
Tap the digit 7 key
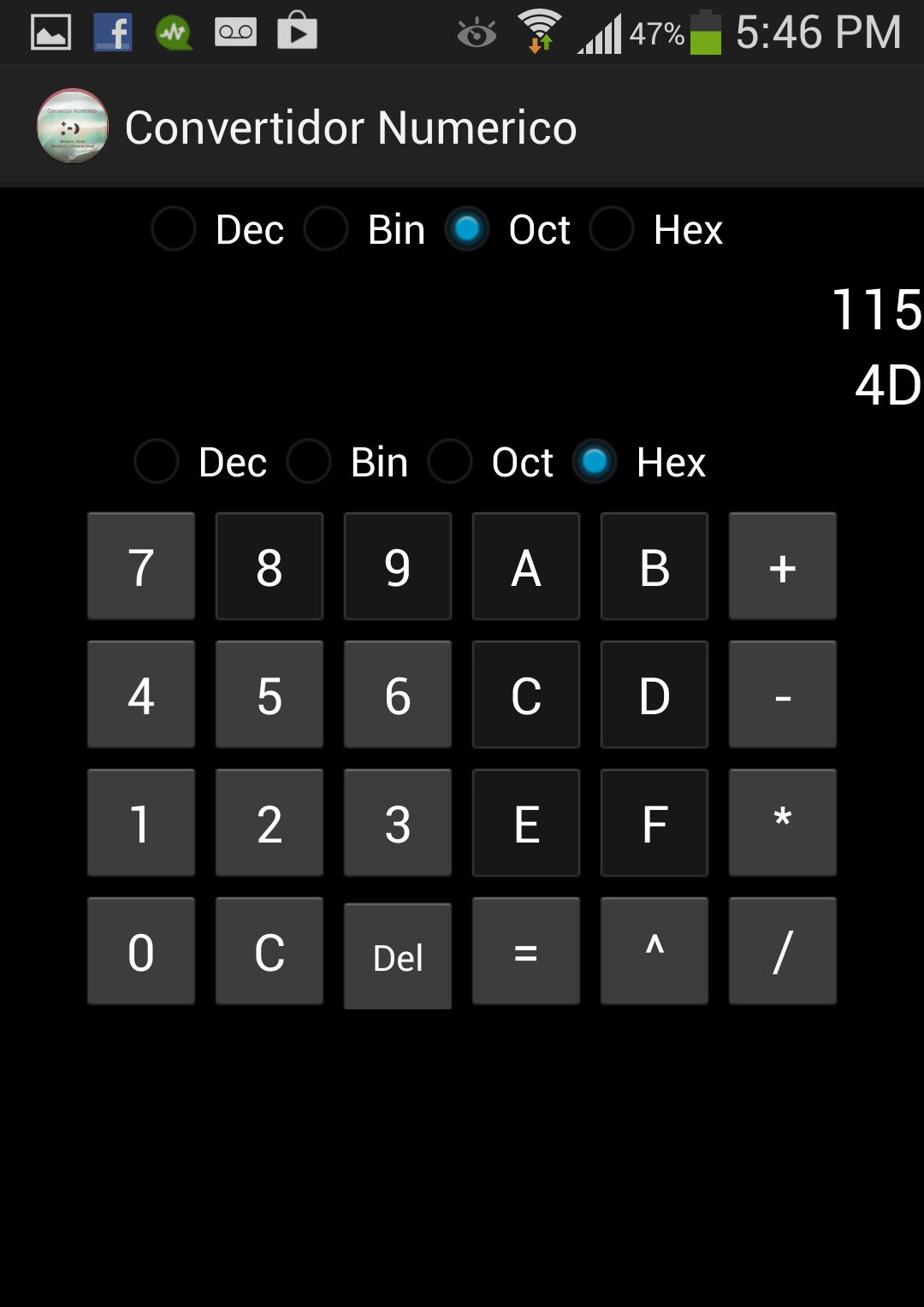pos(141,566)
